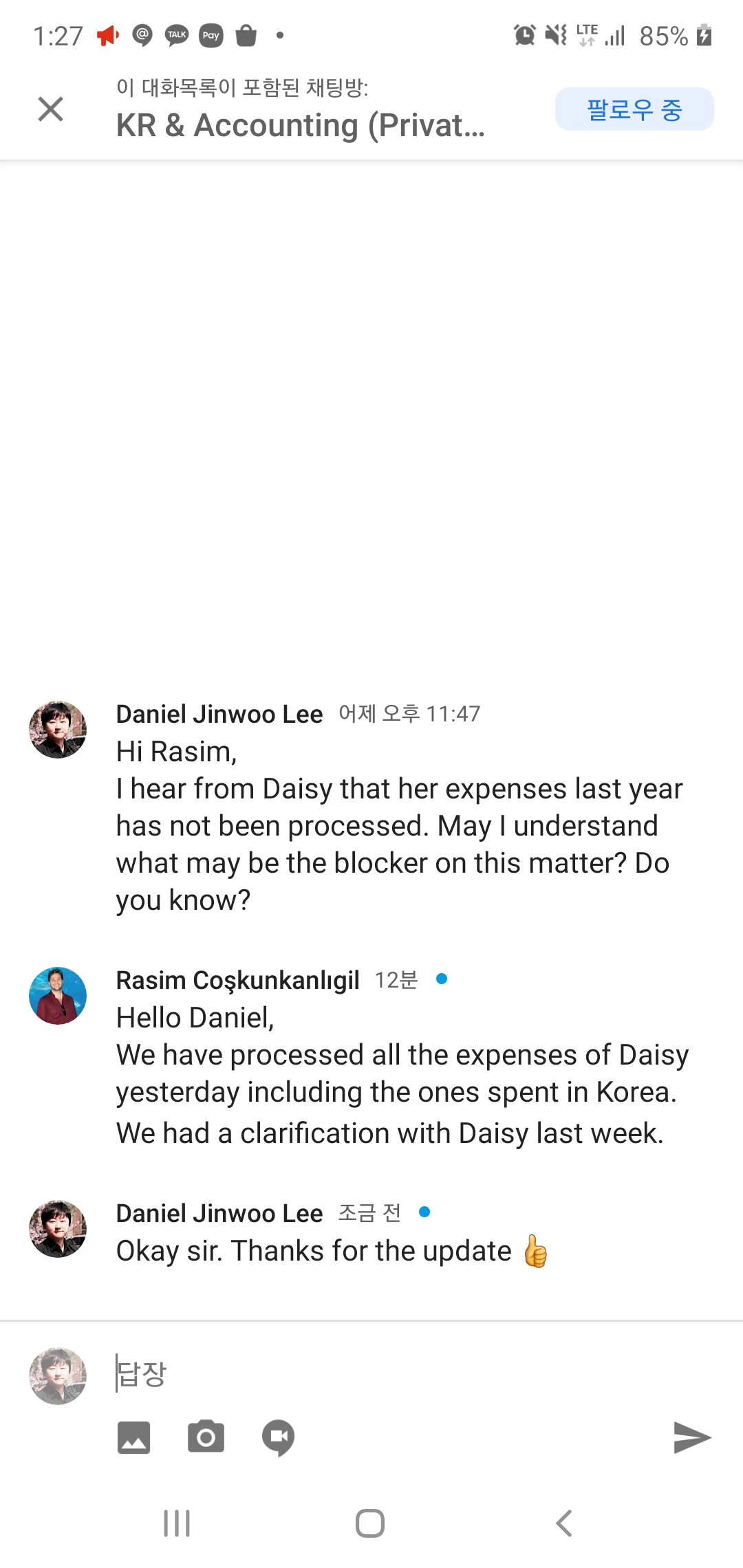Tap the 팔로우 중 following button

(634, 109)
